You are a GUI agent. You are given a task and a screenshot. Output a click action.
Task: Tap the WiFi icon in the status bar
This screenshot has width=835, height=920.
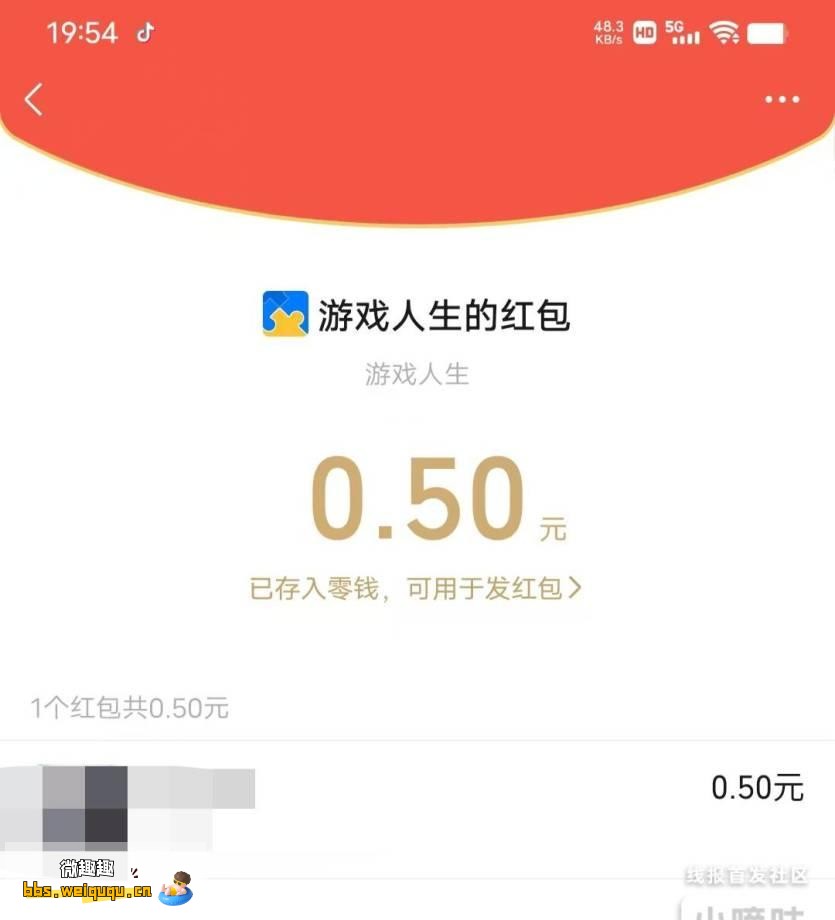[x=722, y=31]
